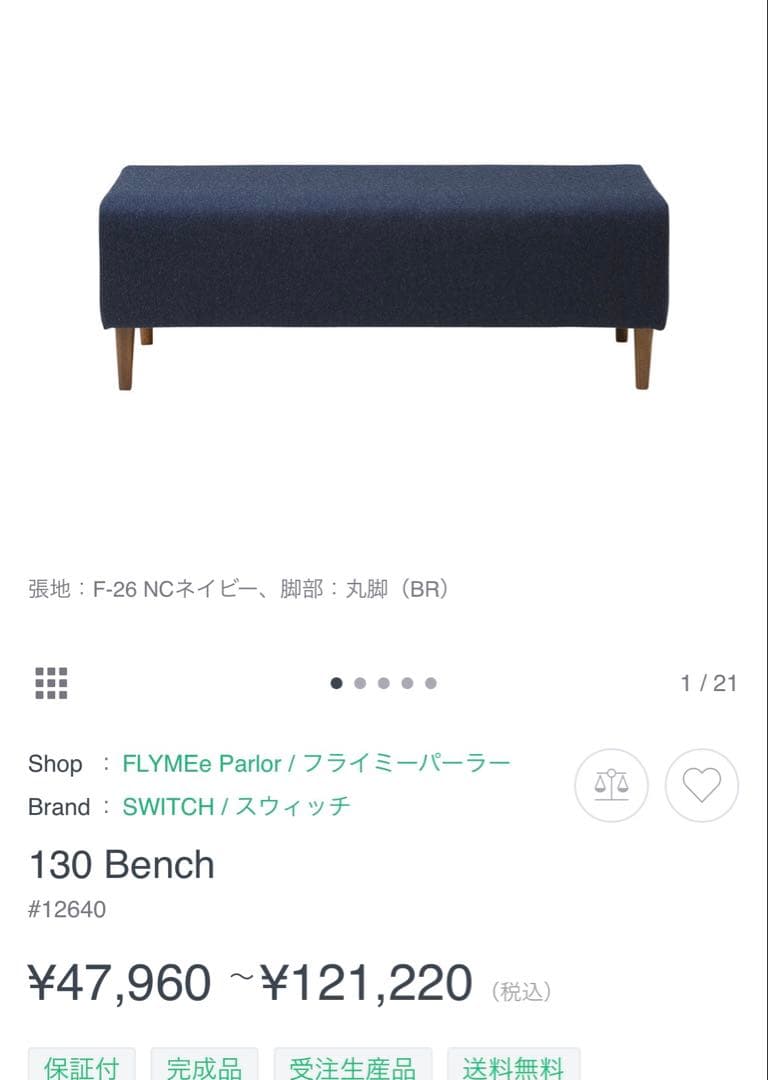Open the SWITCH brand link
The image size is (768, 1080).
click(236, 807)
